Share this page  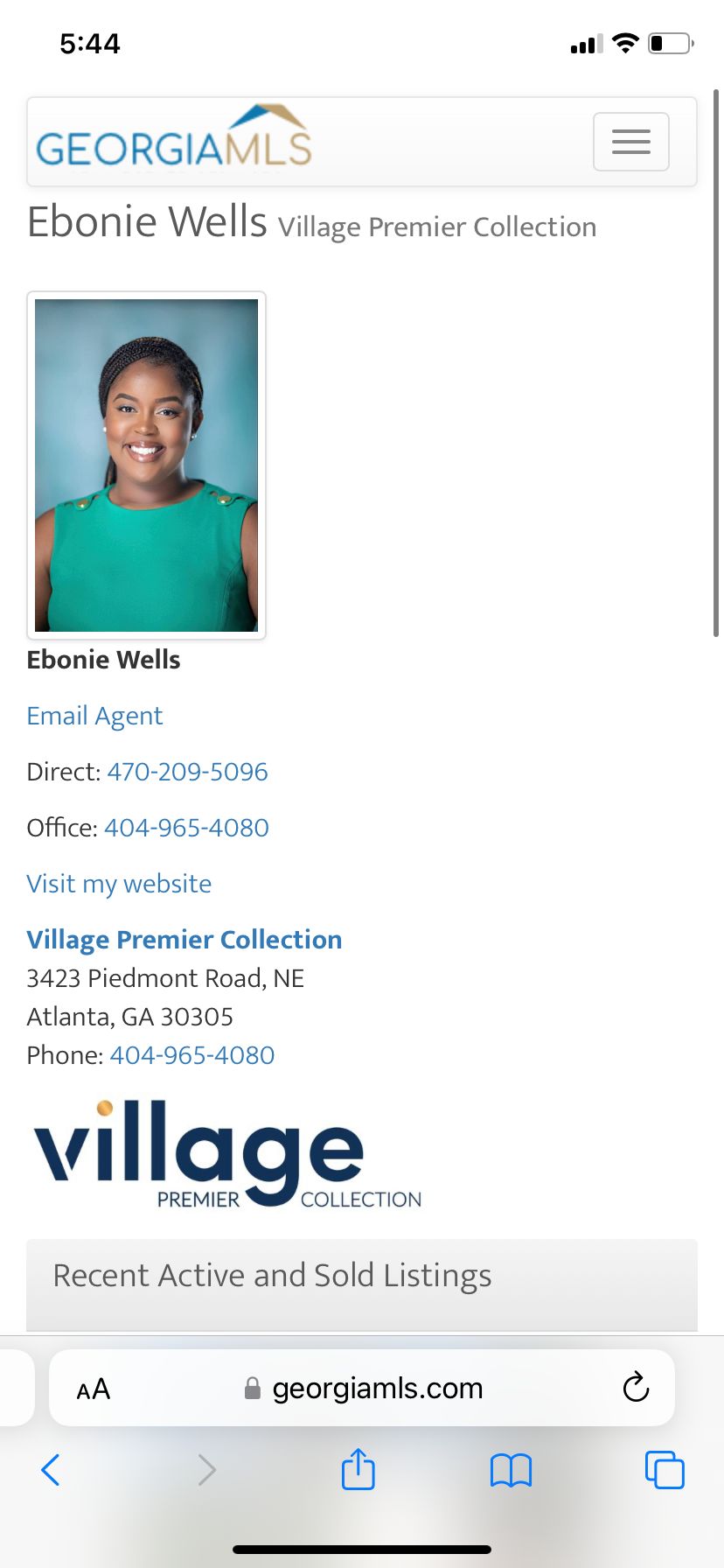coord(358,1469)
